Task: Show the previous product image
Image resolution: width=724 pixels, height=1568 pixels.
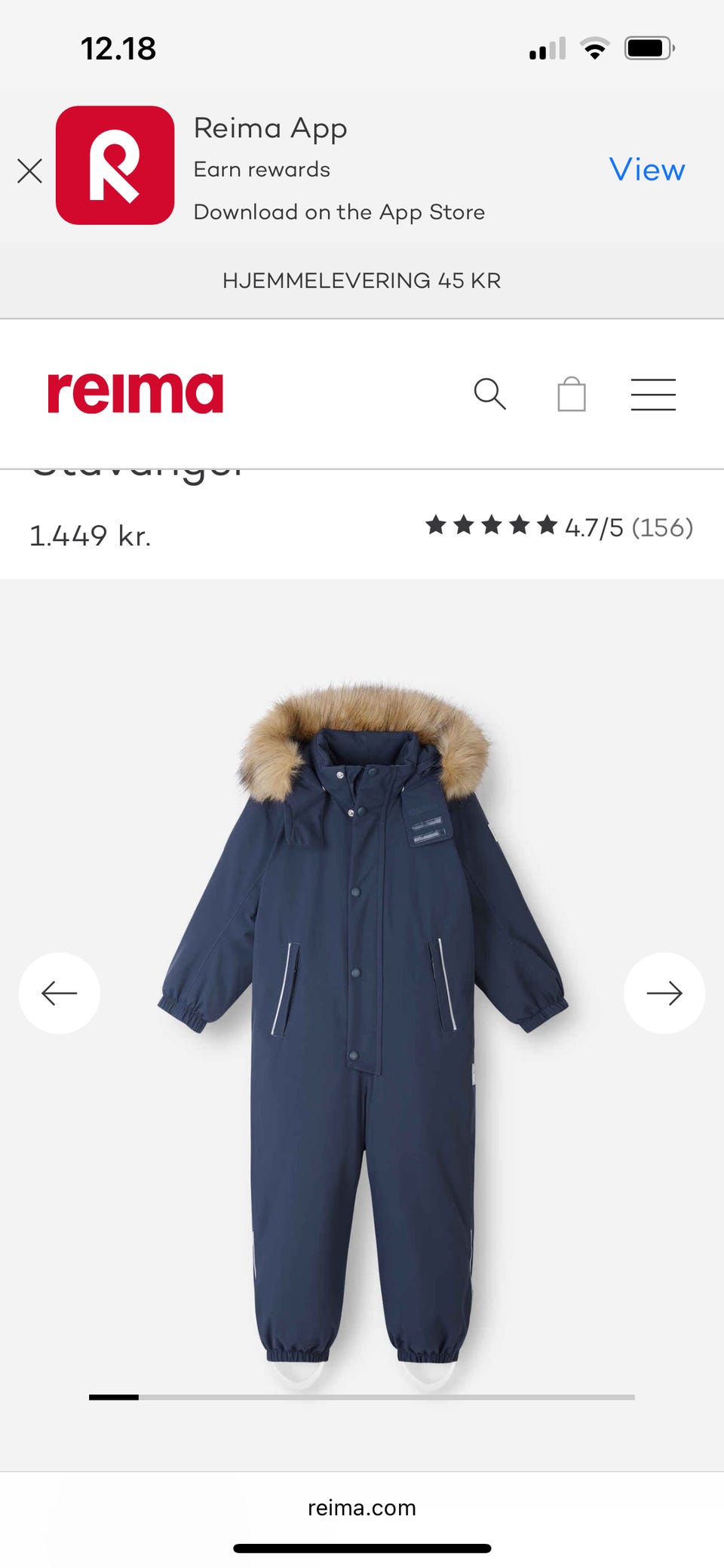Action: 60,993
